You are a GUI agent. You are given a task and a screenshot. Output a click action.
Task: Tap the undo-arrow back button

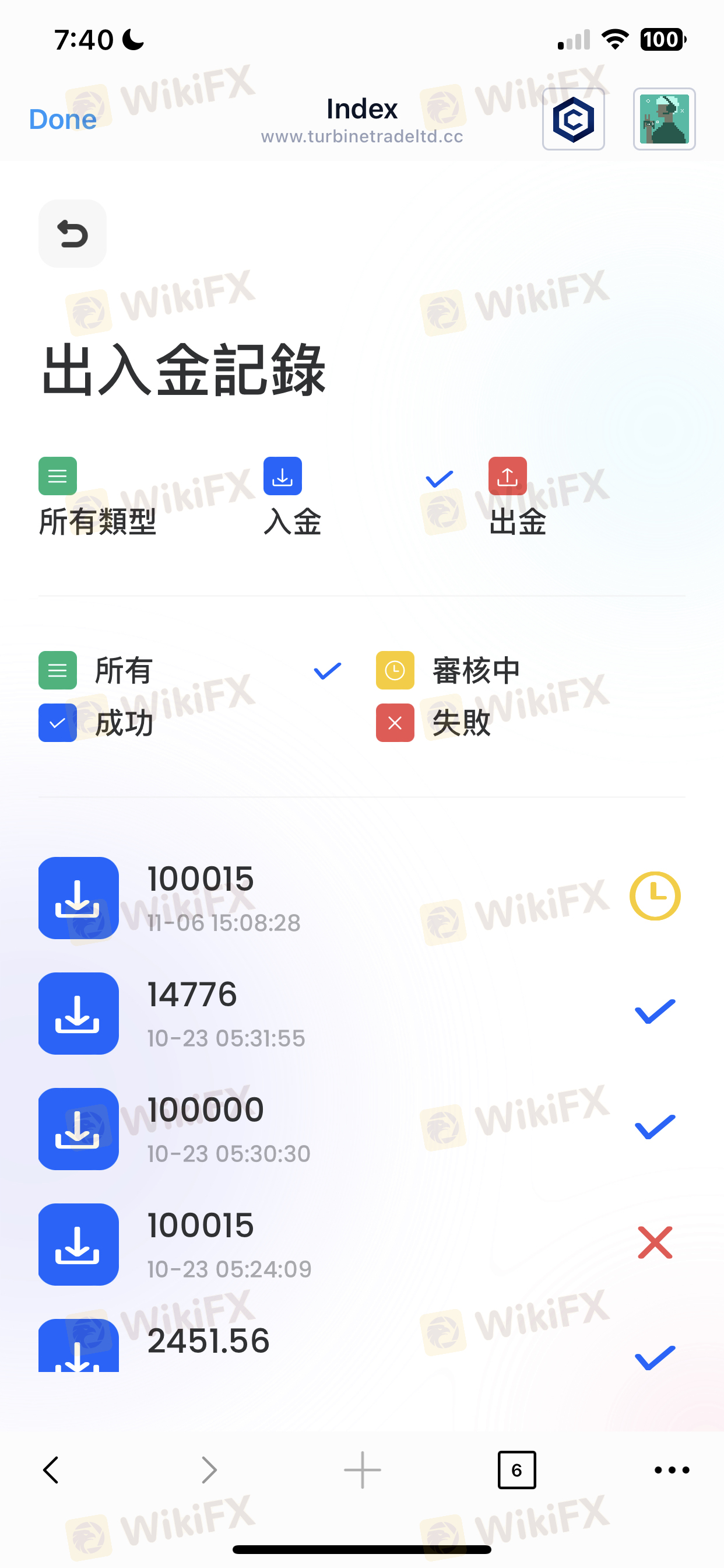click(x=72, y=234)
